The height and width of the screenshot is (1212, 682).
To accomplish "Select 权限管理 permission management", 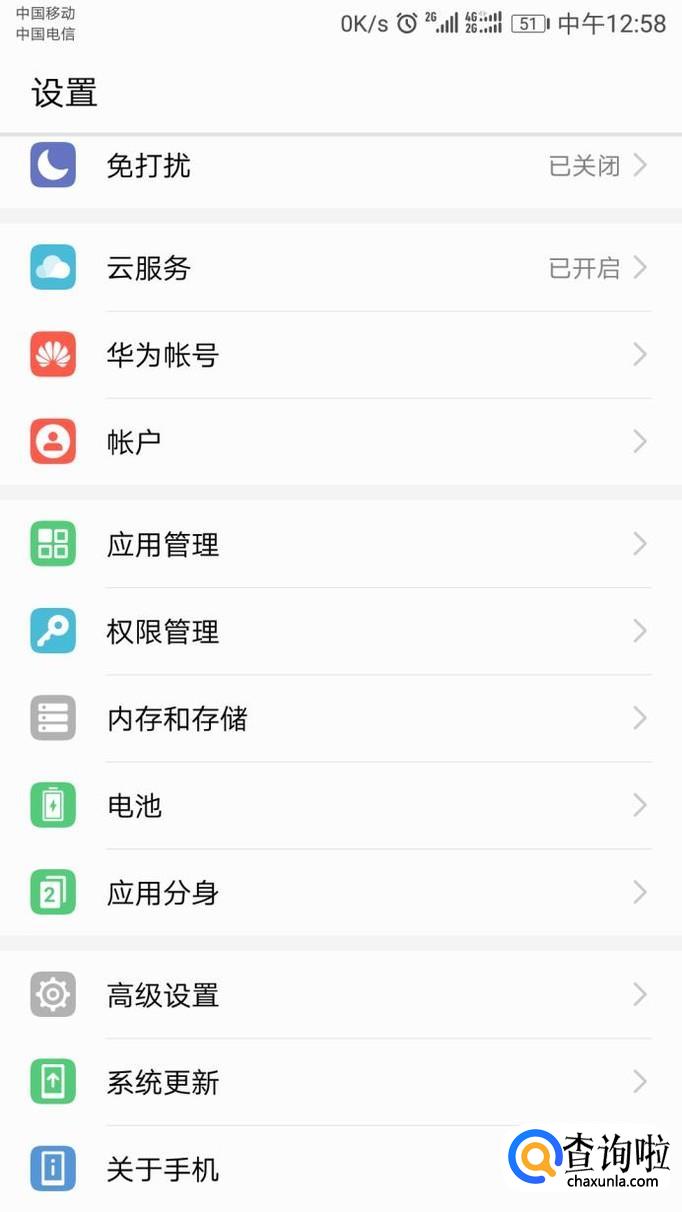I will coord(340,632).
